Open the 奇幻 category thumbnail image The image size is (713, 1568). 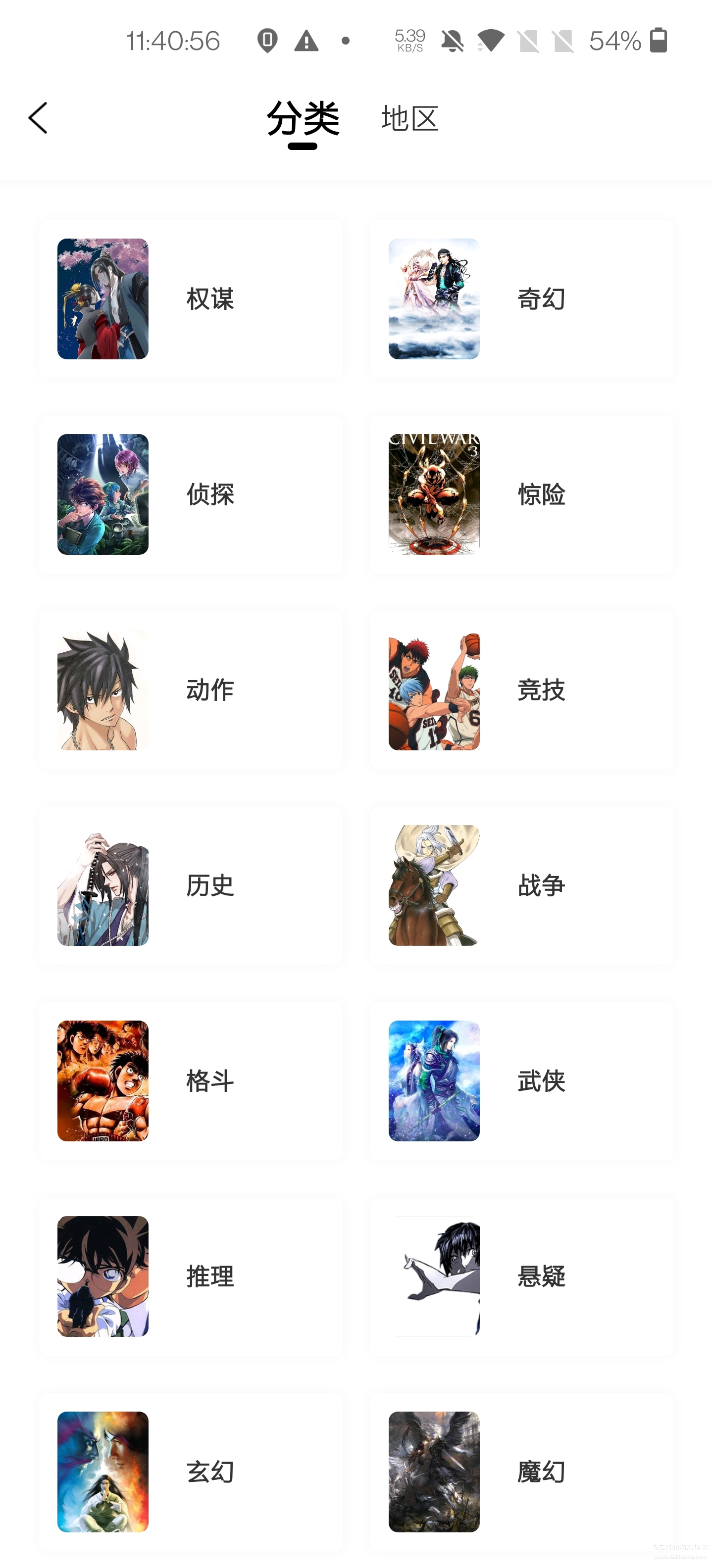(x=434, y=298)
